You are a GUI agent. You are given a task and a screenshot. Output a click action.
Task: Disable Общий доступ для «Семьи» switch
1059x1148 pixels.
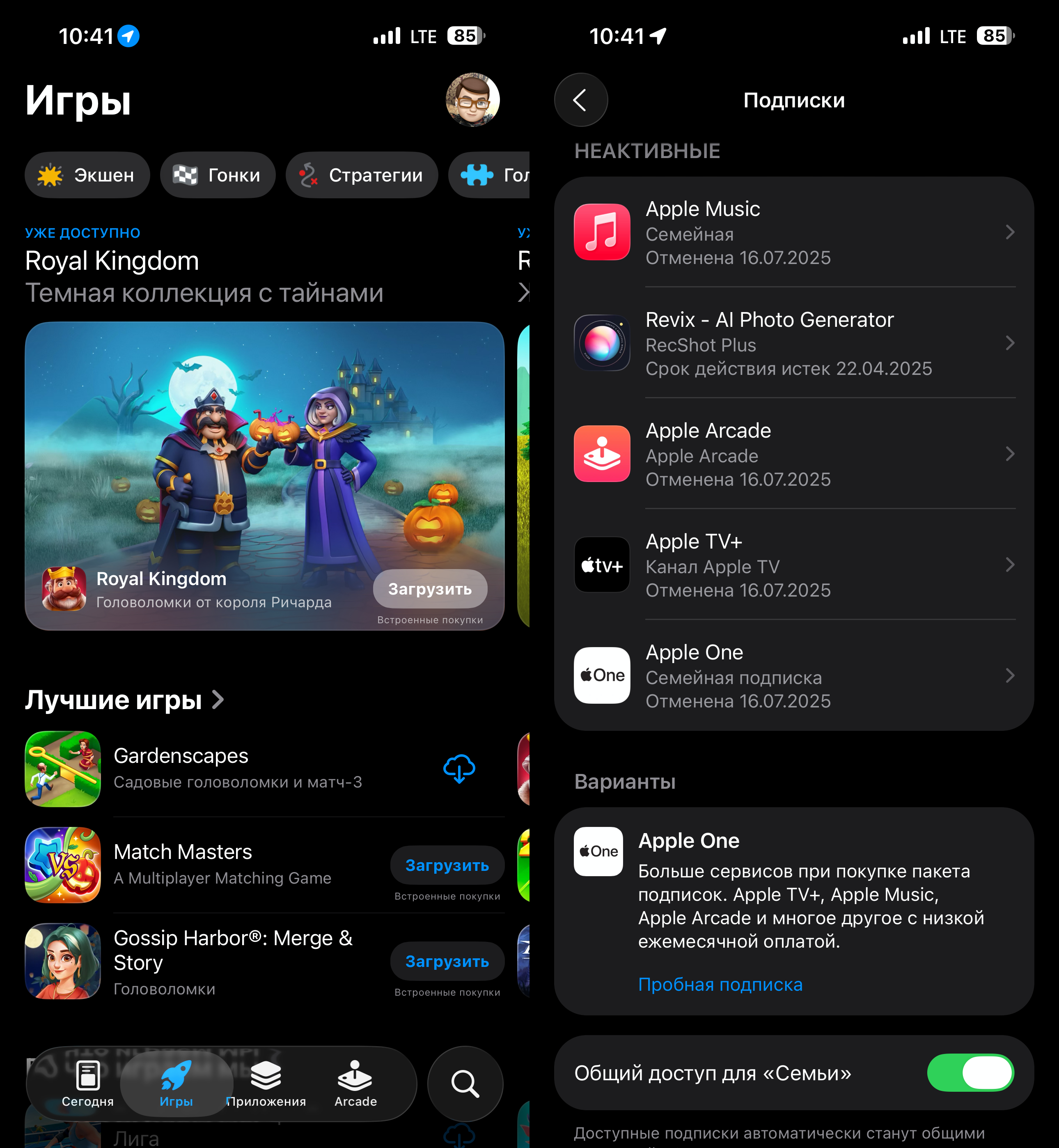(970, 1072)
